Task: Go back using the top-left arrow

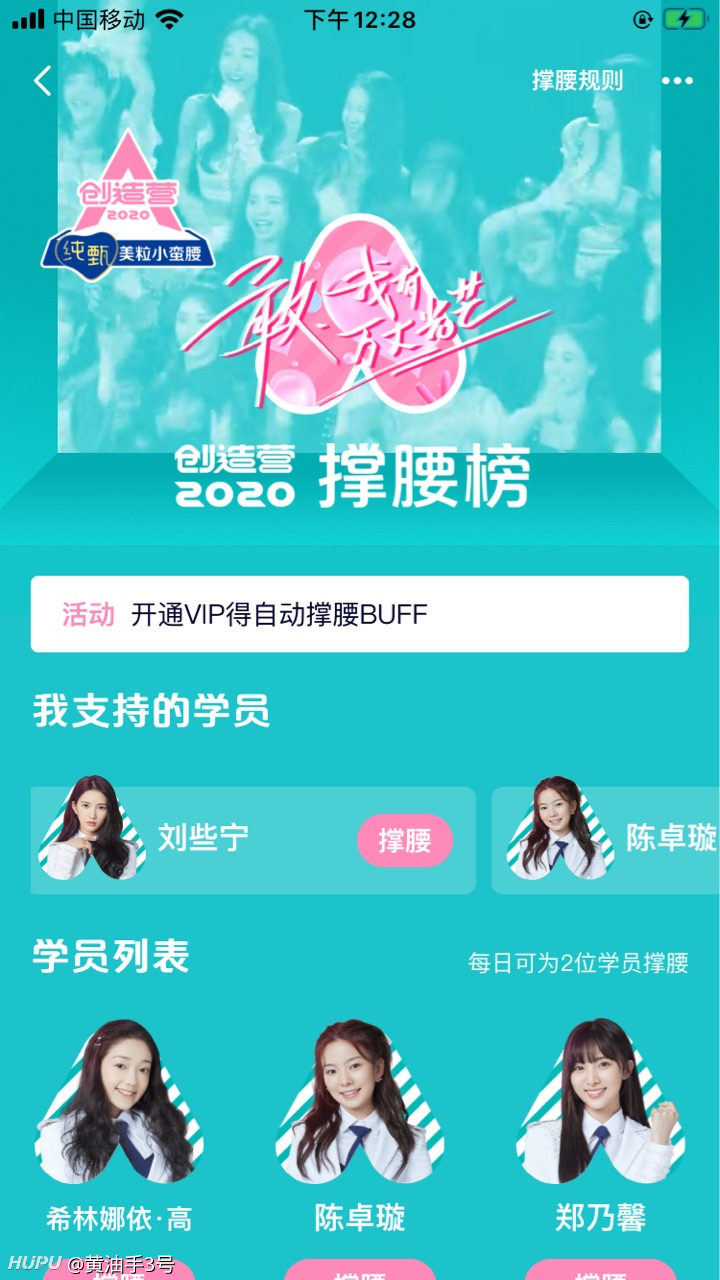Action: pos(42,81)
